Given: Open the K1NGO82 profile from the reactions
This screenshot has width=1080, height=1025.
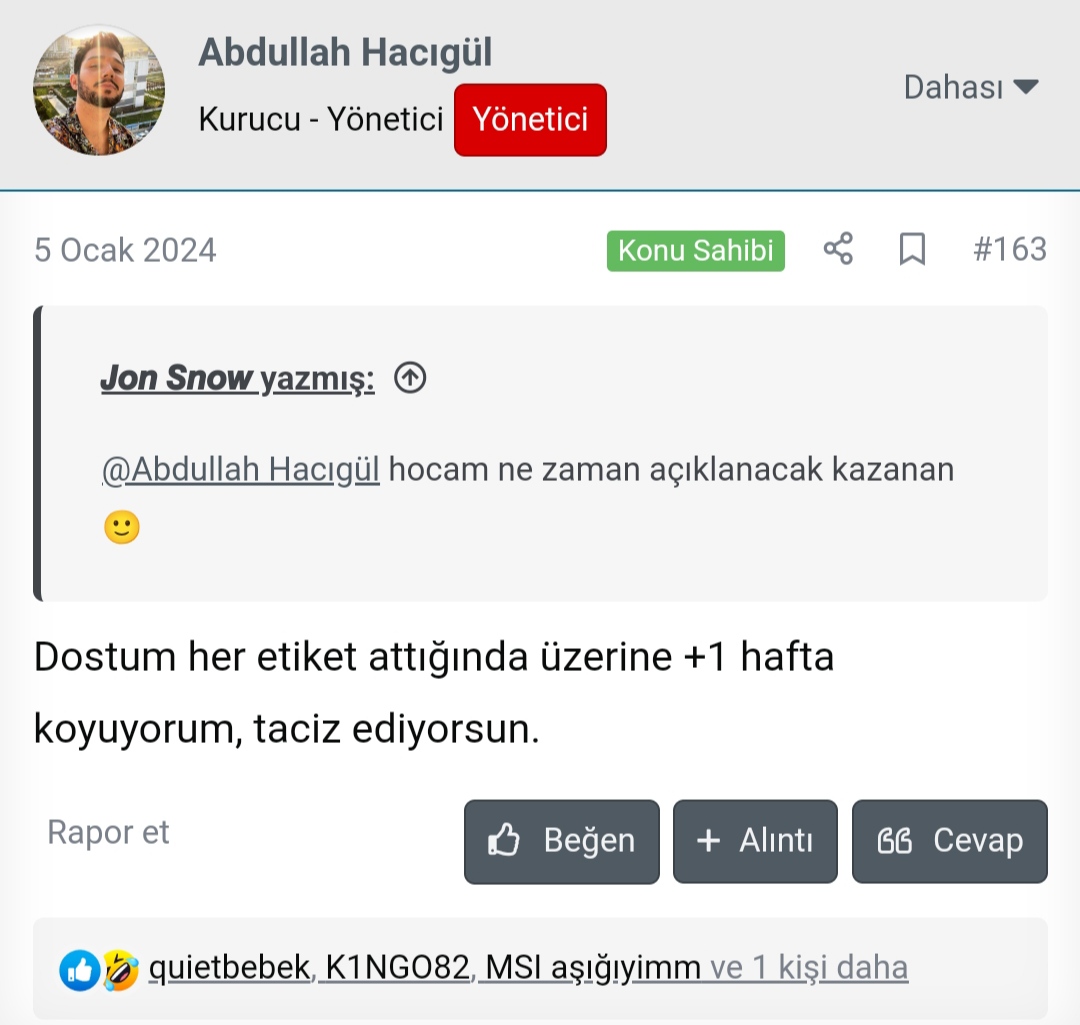Looking at the screenshot, I should point(397,967).
